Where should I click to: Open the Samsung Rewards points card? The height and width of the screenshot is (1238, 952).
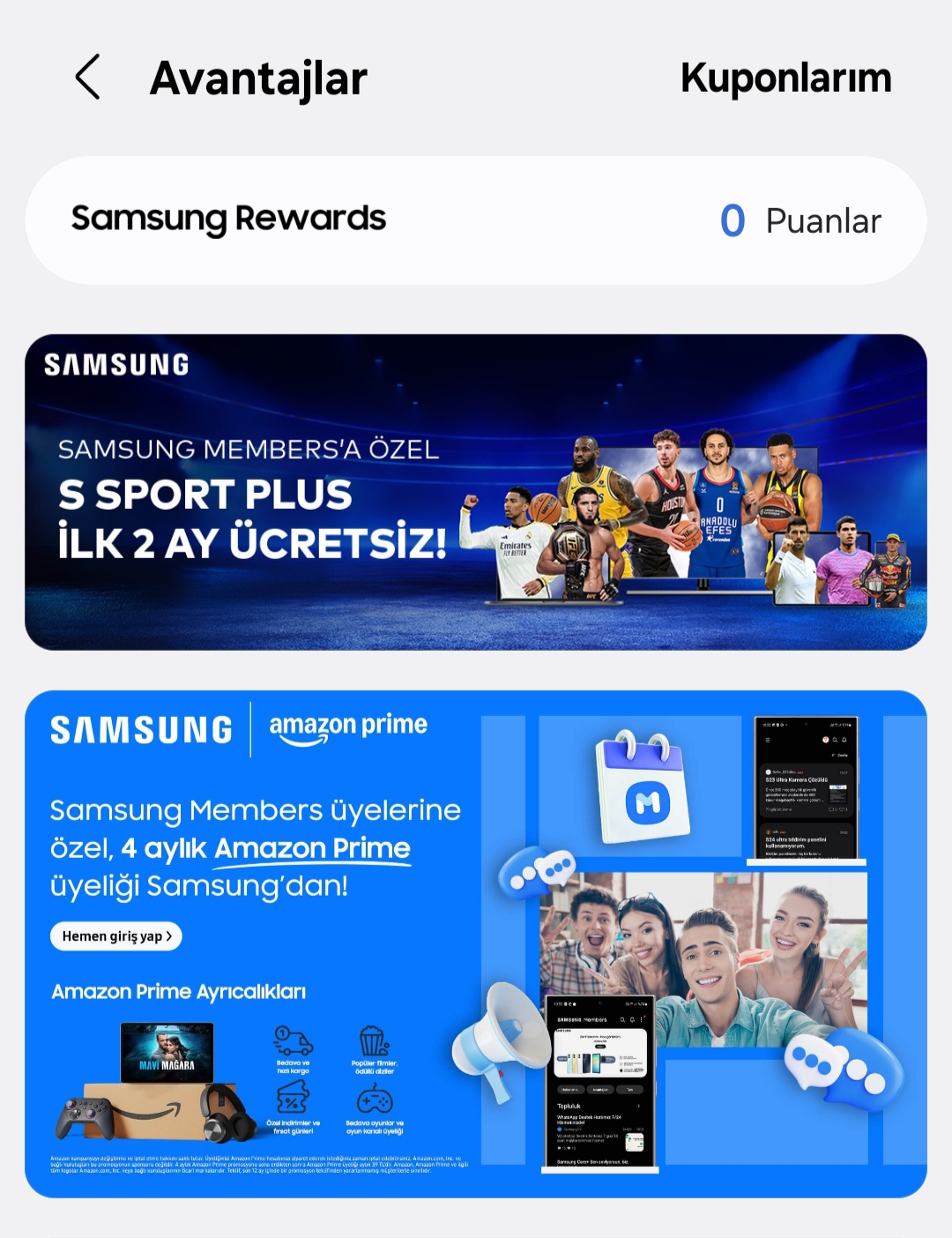pos(476,220)
